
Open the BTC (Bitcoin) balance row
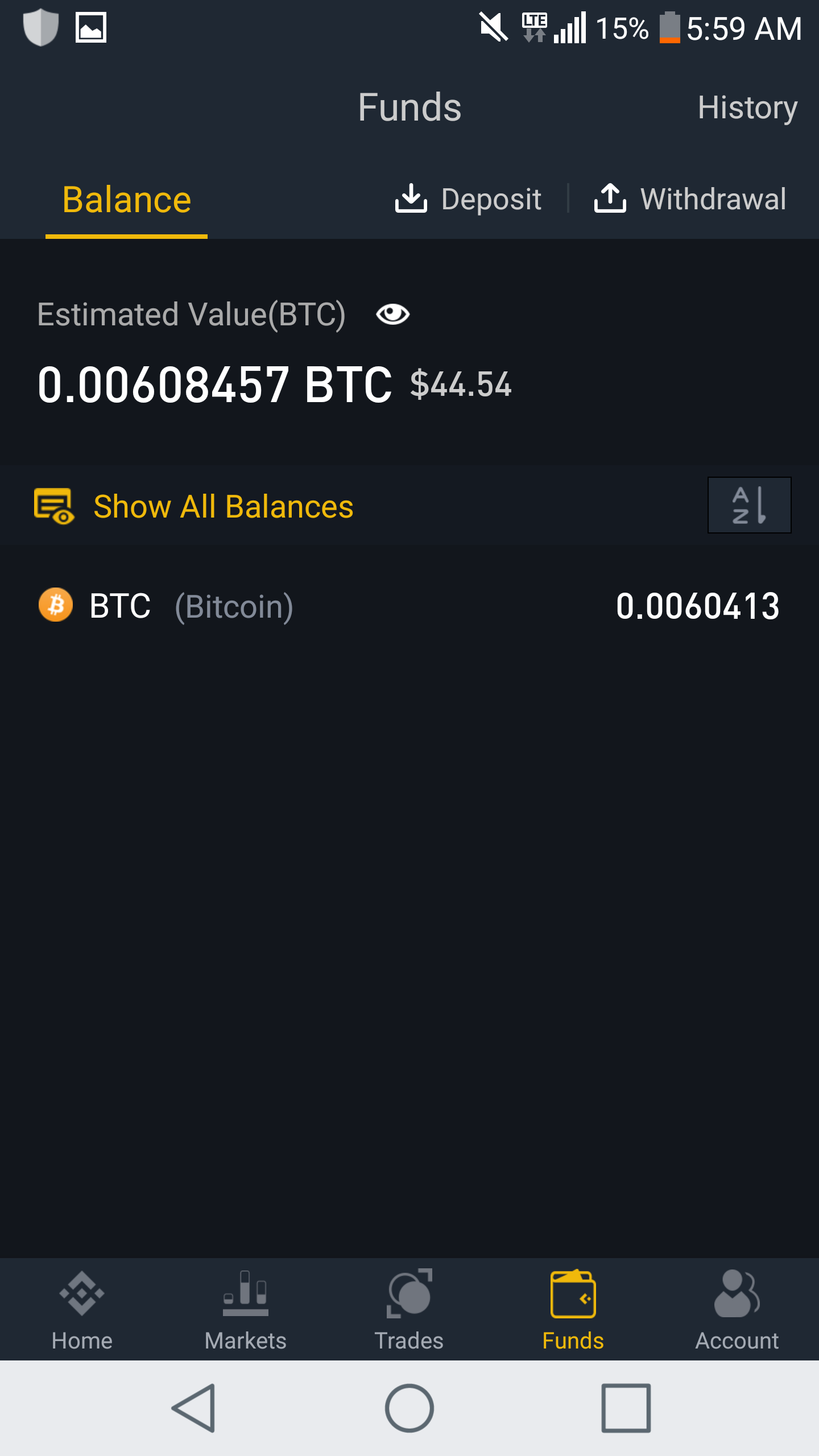[409, 606]
